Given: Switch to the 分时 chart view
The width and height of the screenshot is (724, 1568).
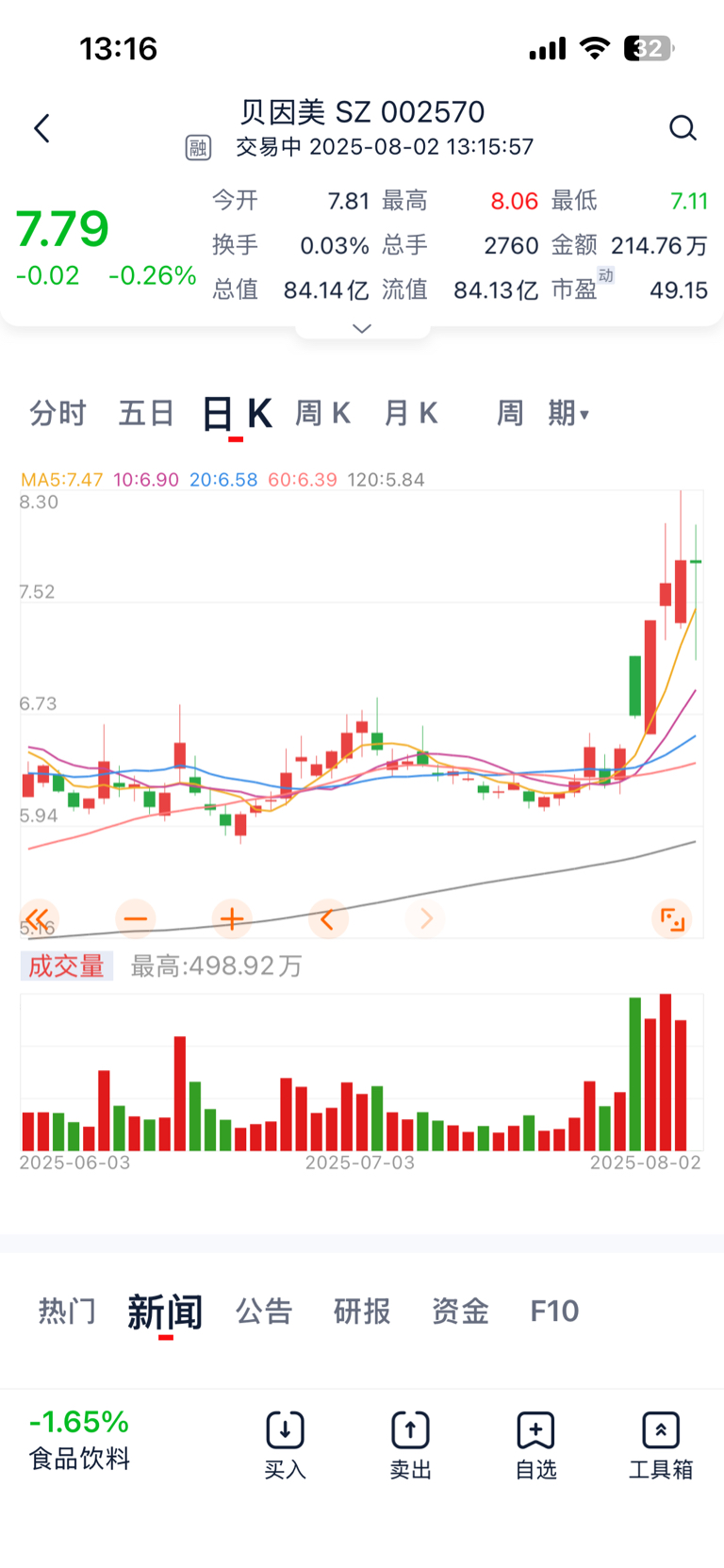Looking at the screenshot, I should click(x=58, y=413).
